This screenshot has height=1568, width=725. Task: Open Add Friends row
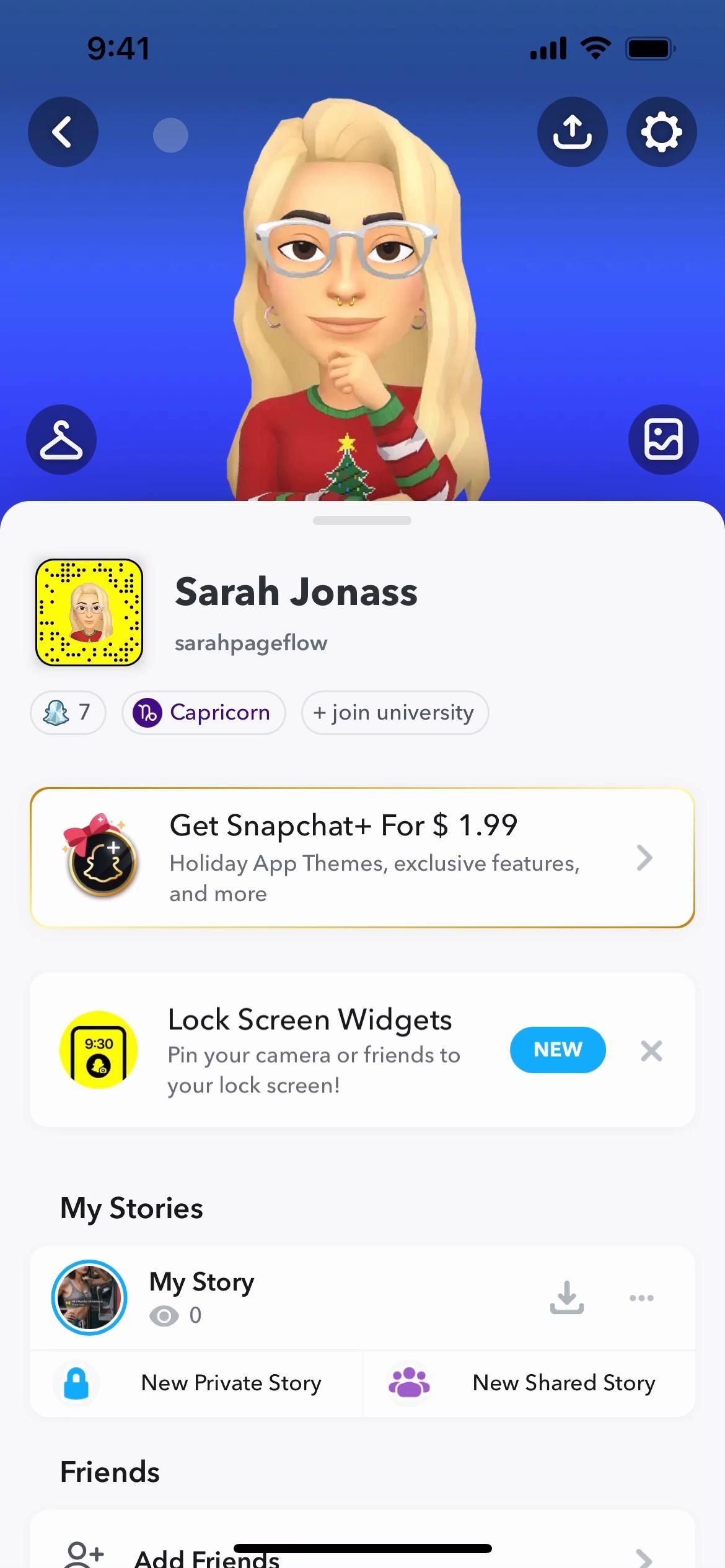362,1554
